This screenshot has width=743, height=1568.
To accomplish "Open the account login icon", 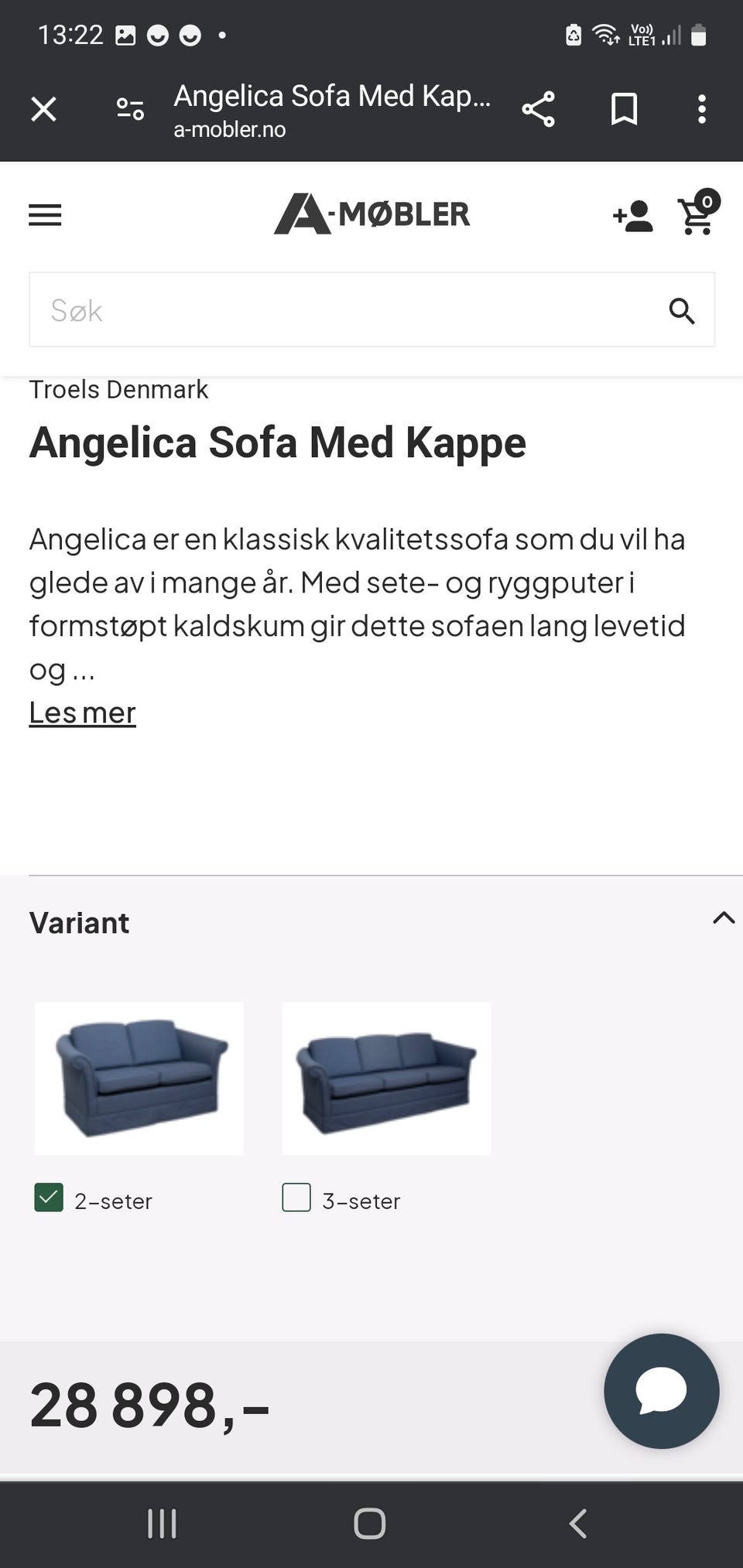I will coord(633,216).
